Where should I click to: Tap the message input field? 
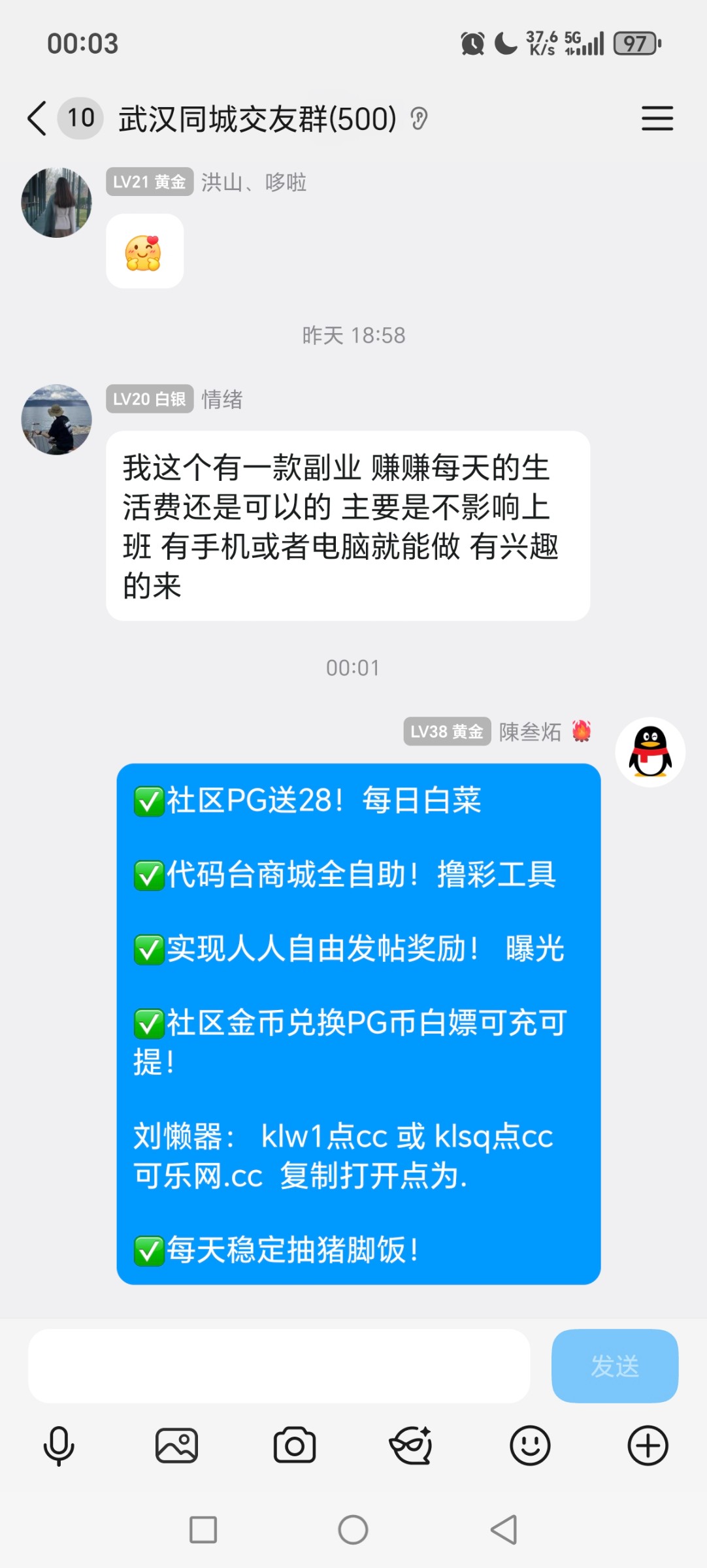(281, 1367)
